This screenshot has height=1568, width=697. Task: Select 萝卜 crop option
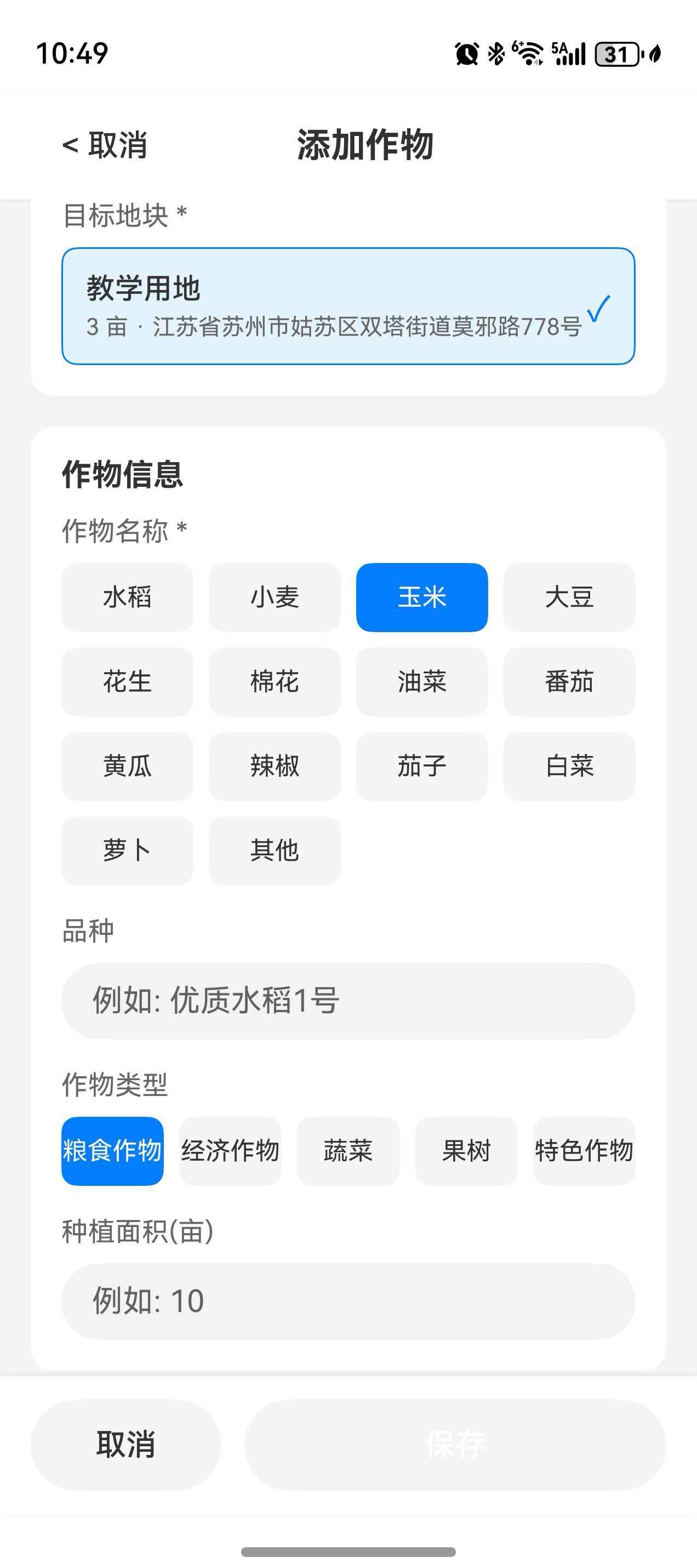tap(127, 851)
